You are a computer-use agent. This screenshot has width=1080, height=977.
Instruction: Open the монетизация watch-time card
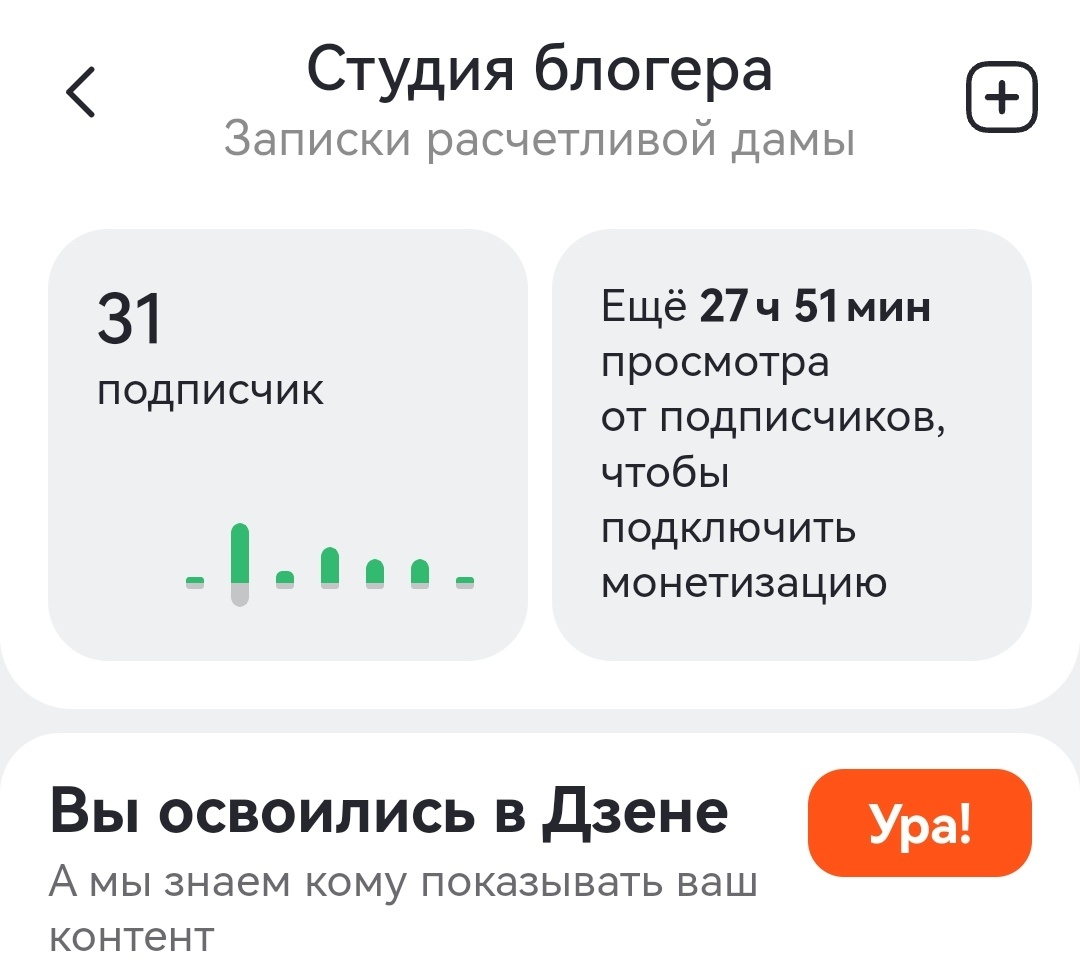(791, 445)
